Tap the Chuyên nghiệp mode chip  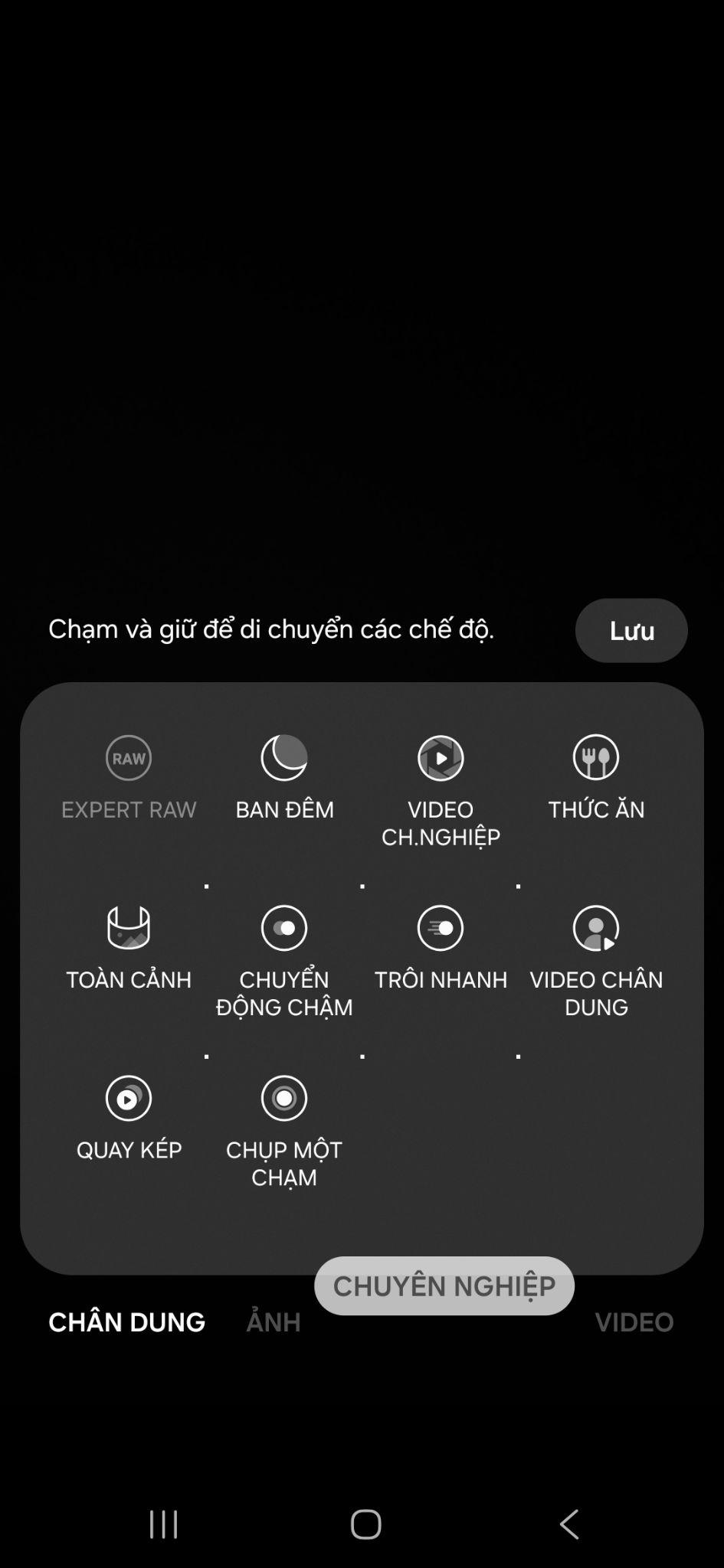click(x=444, y=1285)
